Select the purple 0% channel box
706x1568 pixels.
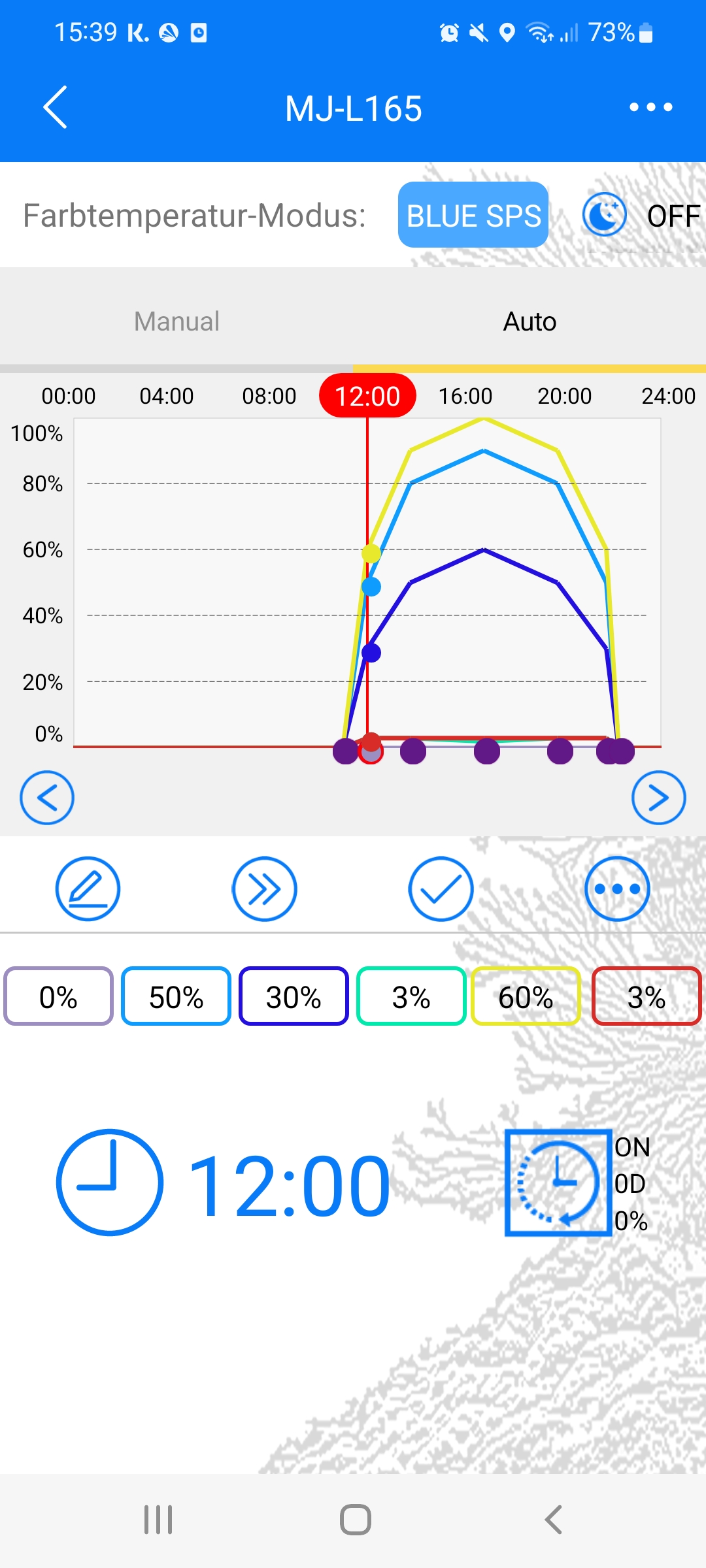(x=58, y=996)
